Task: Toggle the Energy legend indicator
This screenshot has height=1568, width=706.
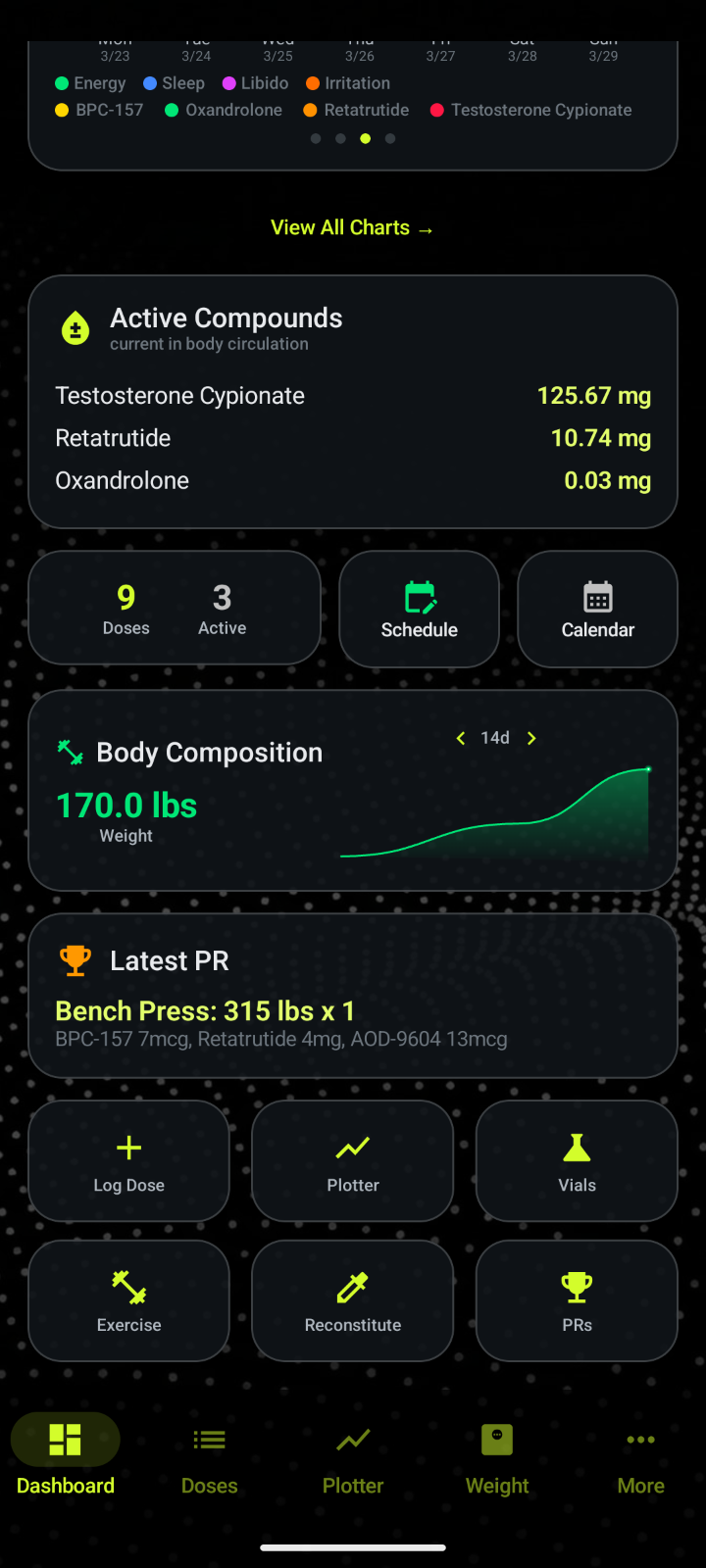Action: point(60,83)
